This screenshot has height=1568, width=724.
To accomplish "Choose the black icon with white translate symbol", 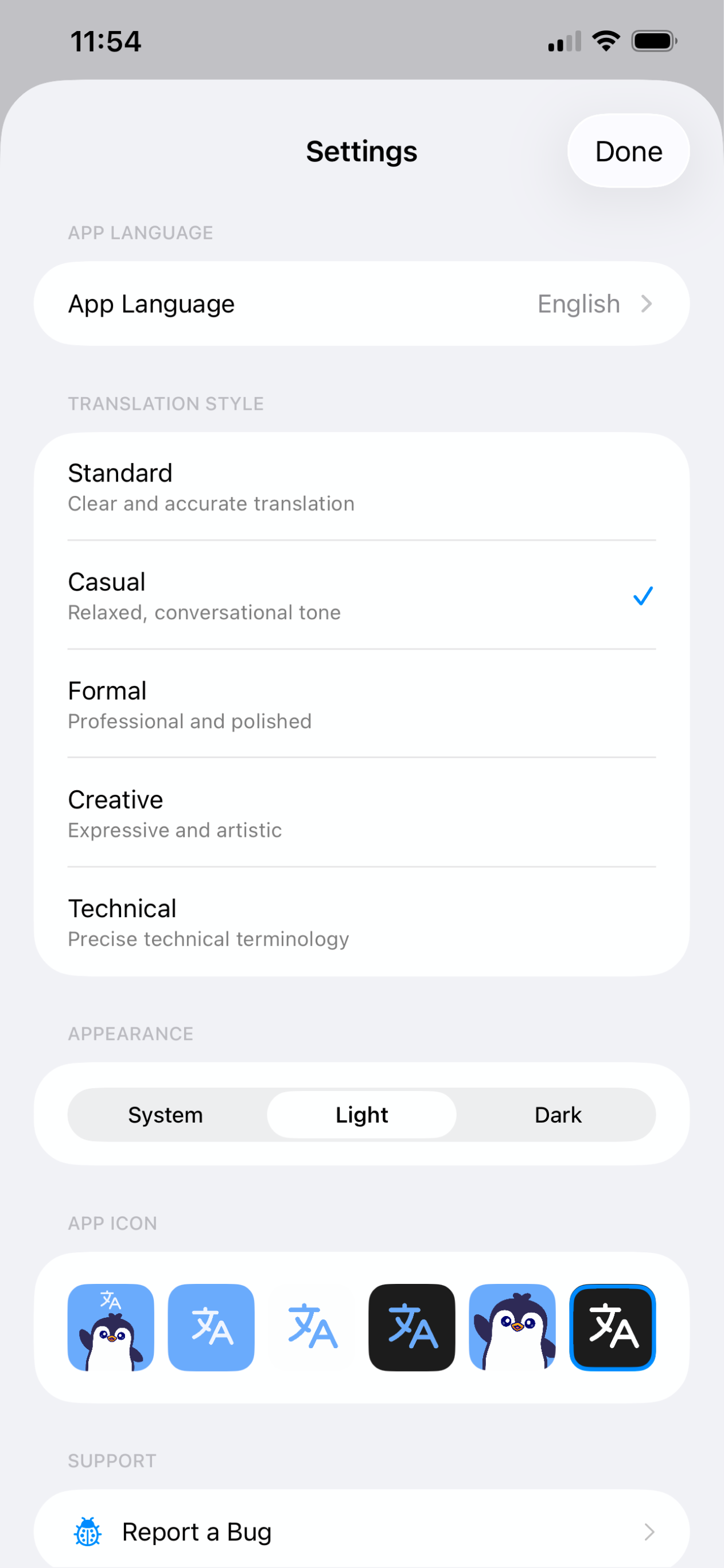I will click(x=613, y=1327).
